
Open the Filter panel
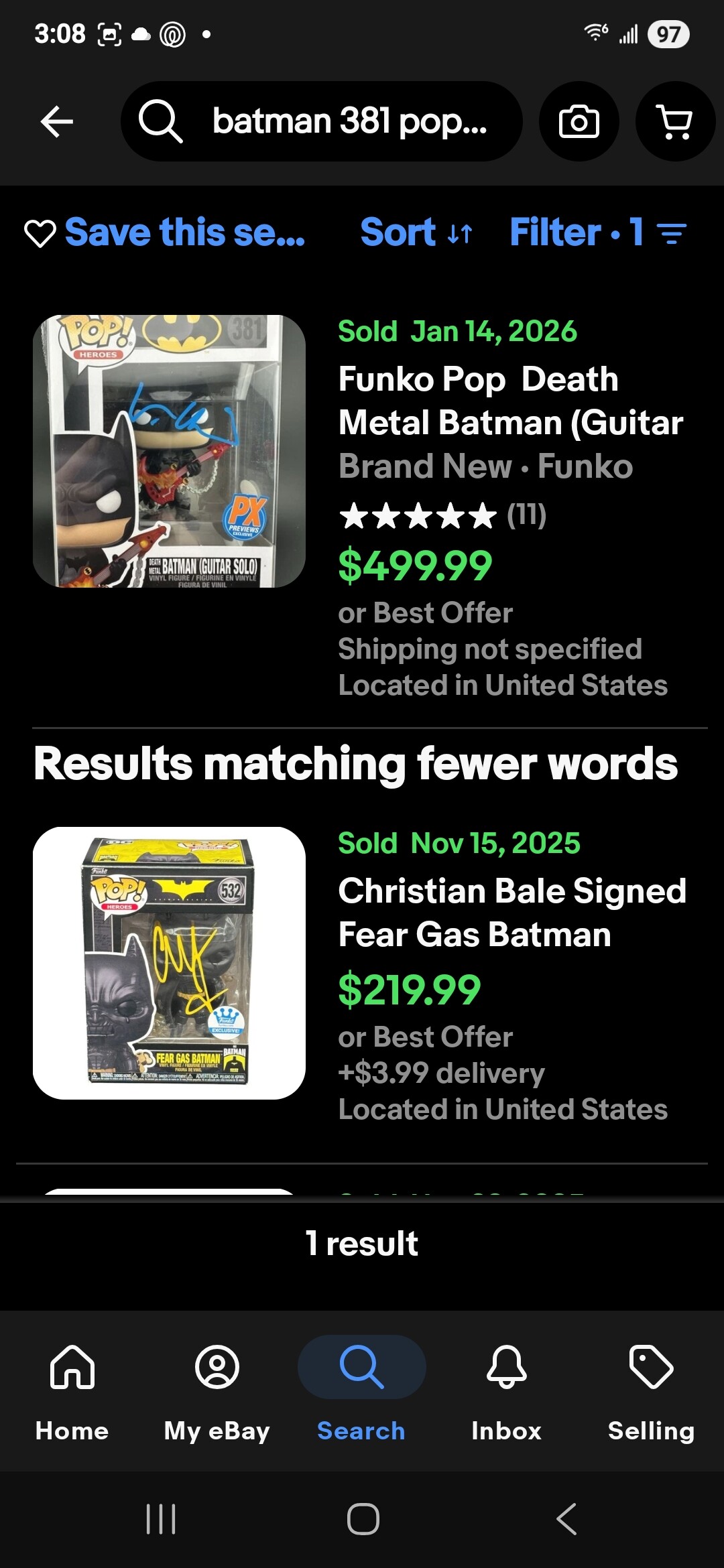pyautogui.click(x=597, y=233)
